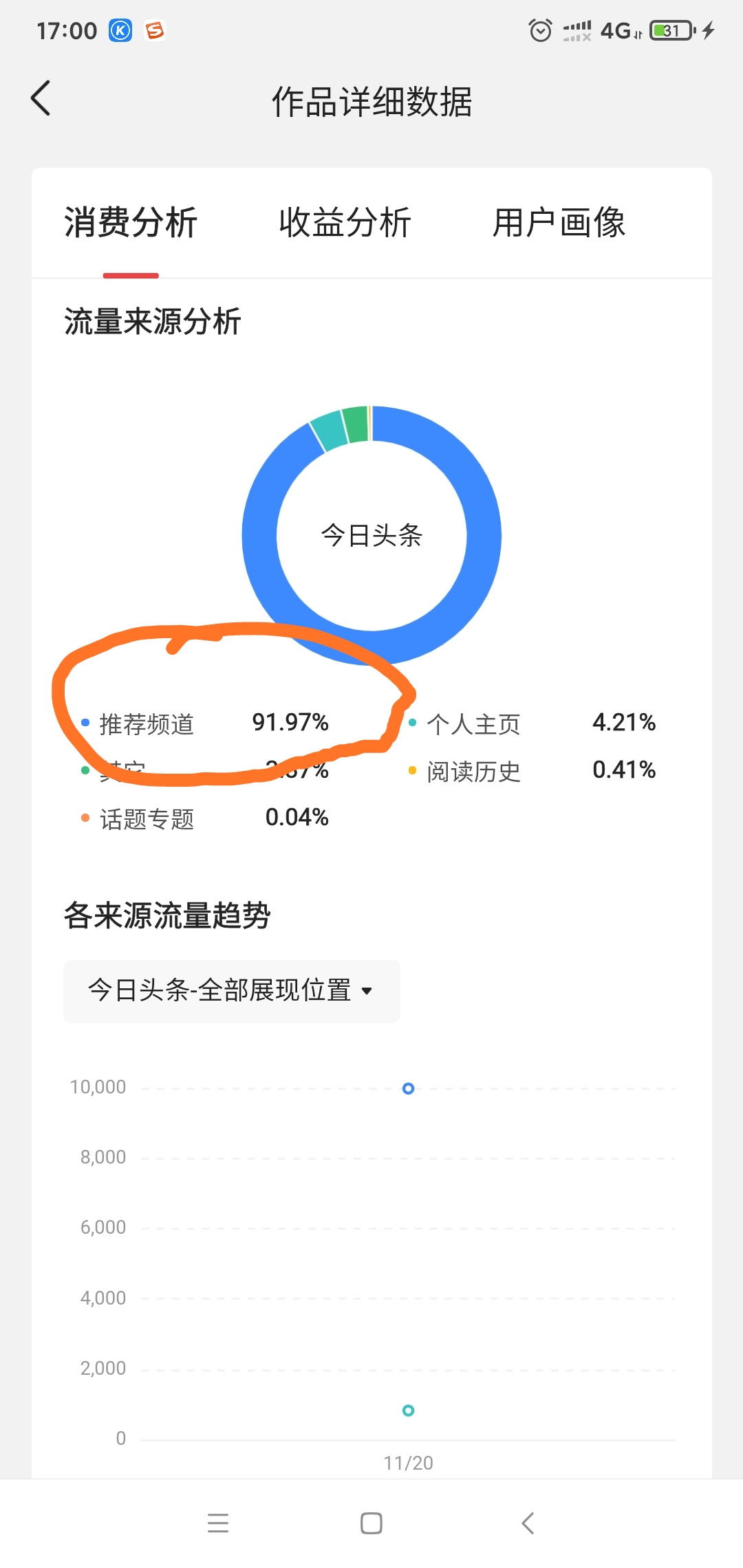Viewport: 743px width, 1568px height.
Task: Tap the recents button in the navigation bar
Action: (218, 1523)
